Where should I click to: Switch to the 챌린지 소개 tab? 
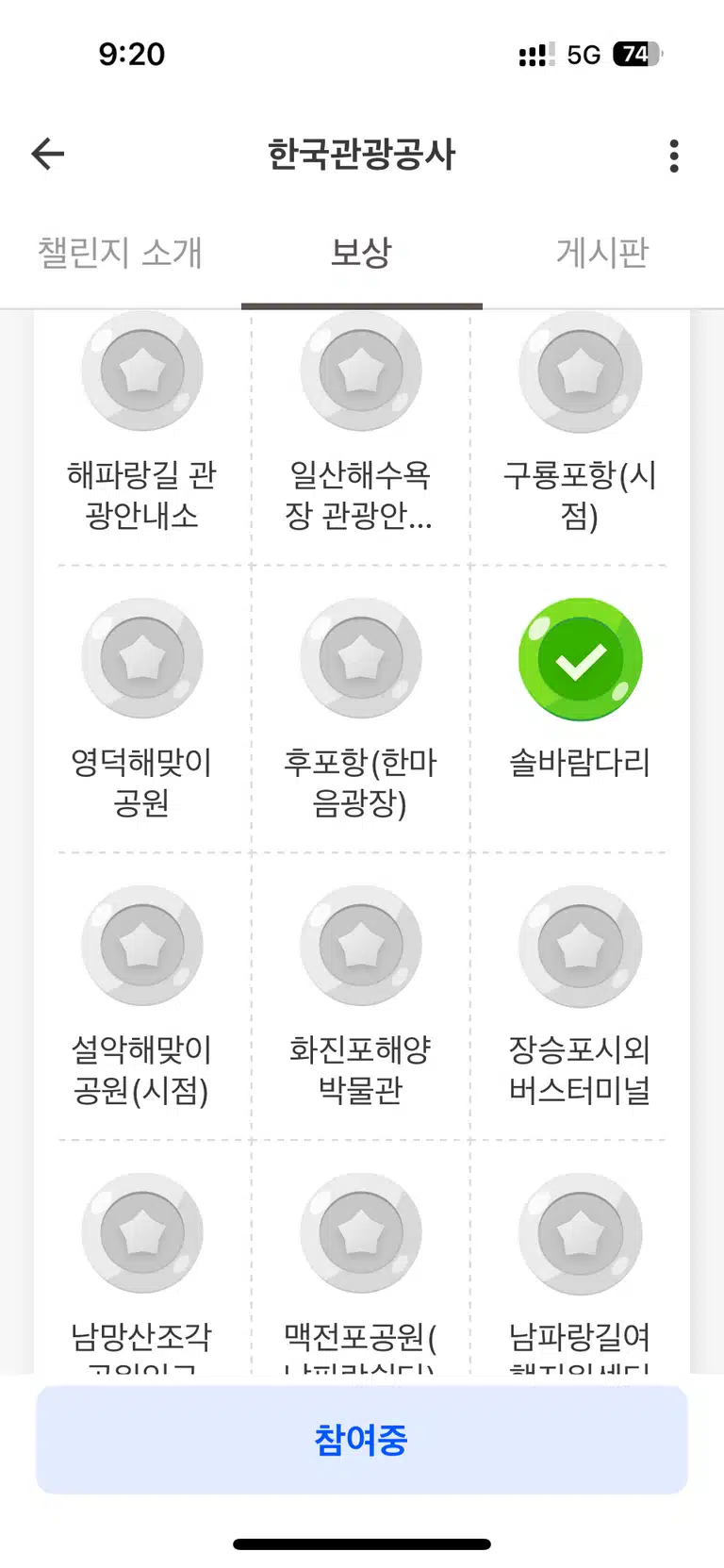[x=120, y=253]
